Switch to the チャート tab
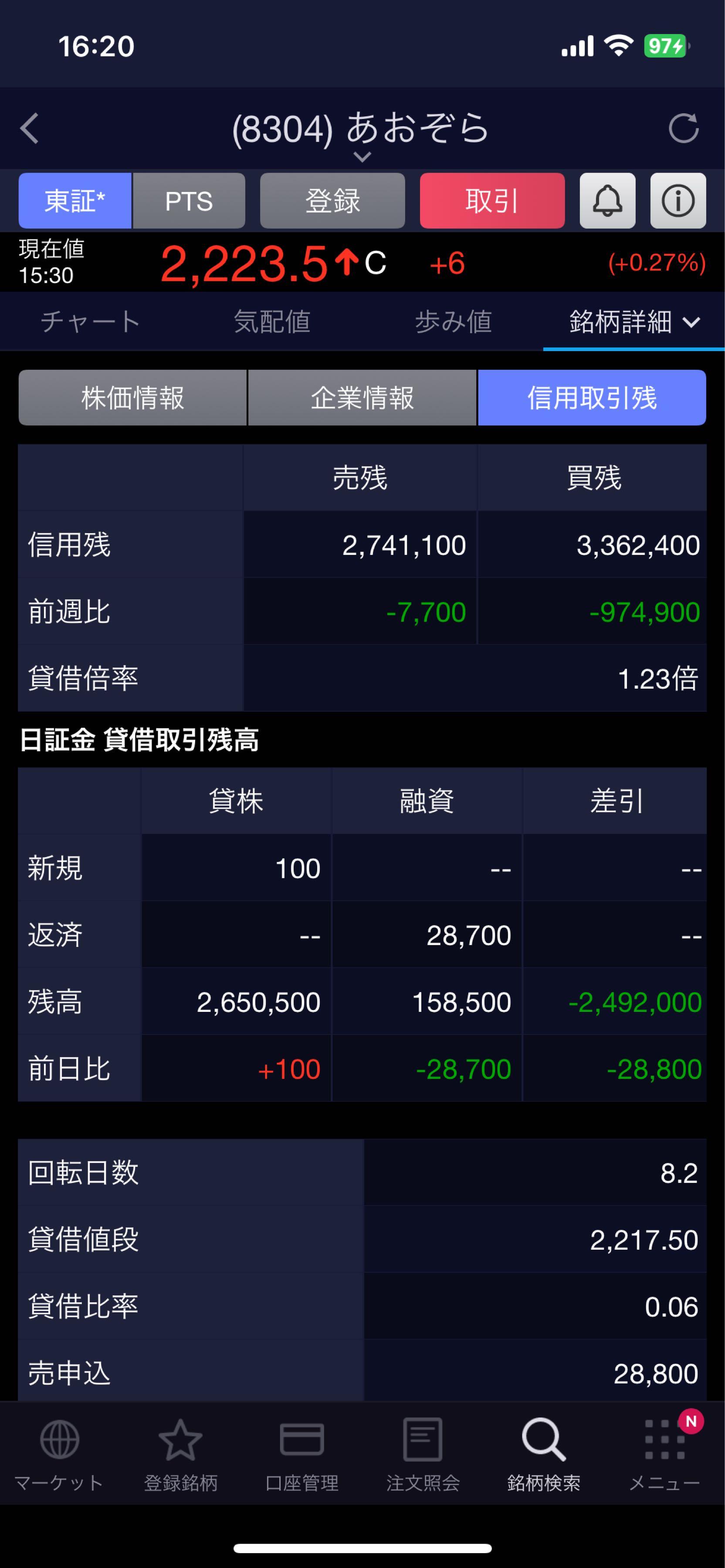This screenshot has width=725, height=1568. click(x=90, y=322)
